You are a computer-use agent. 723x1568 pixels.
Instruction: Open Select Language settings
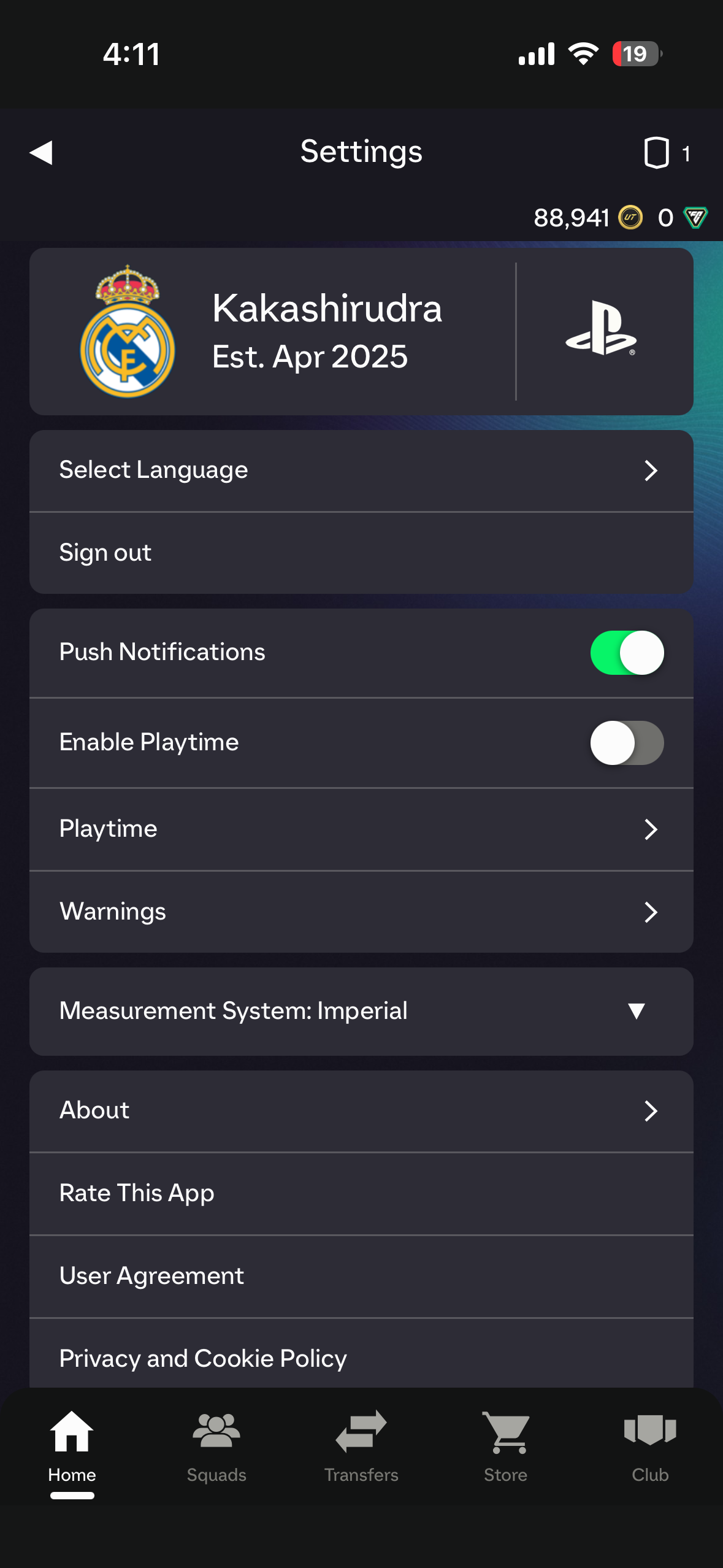pyautogui.click(x=361, y=471)
